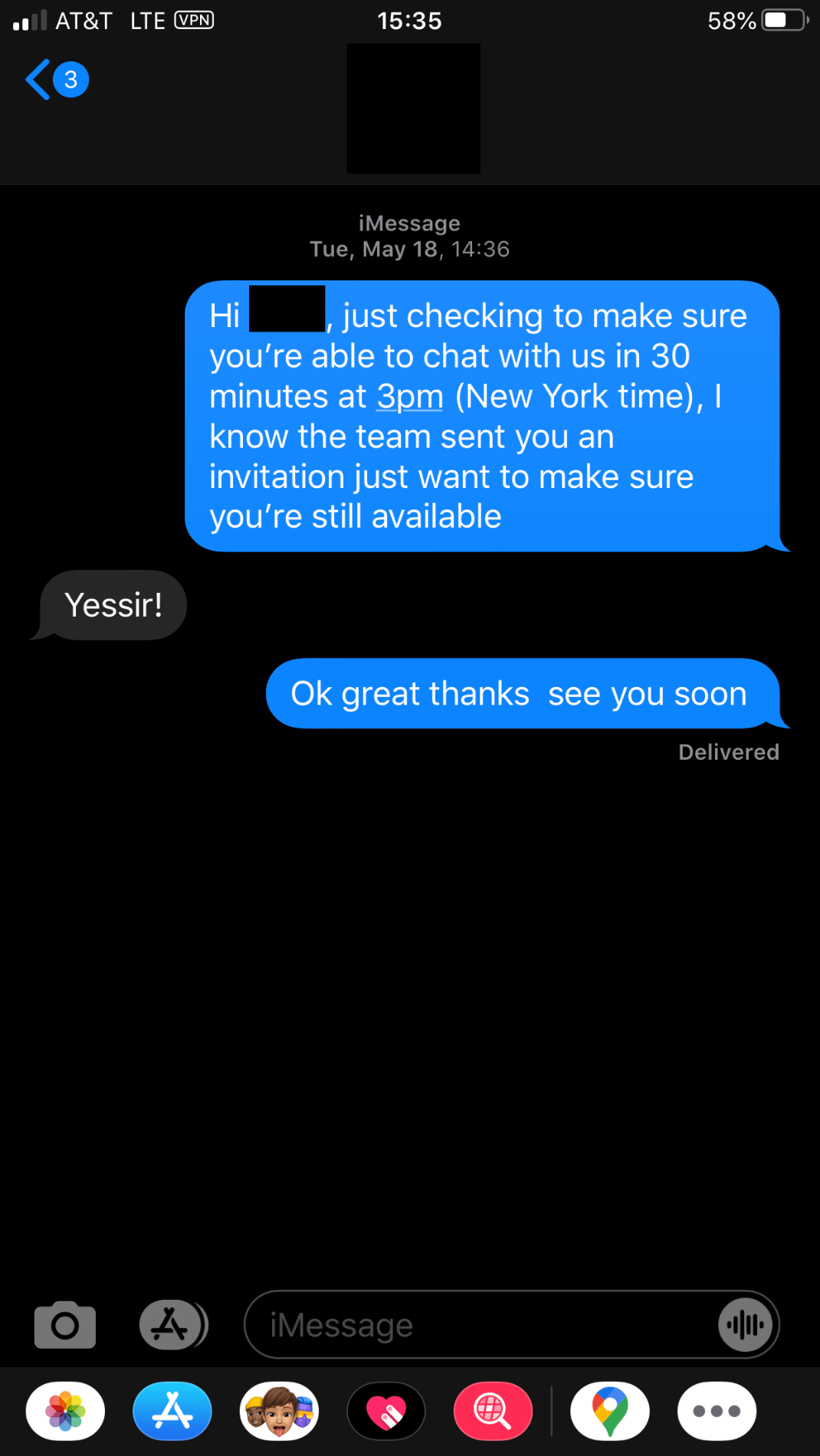
Task: Open the Google Maps iMessage app
Action: [610, 1411]
